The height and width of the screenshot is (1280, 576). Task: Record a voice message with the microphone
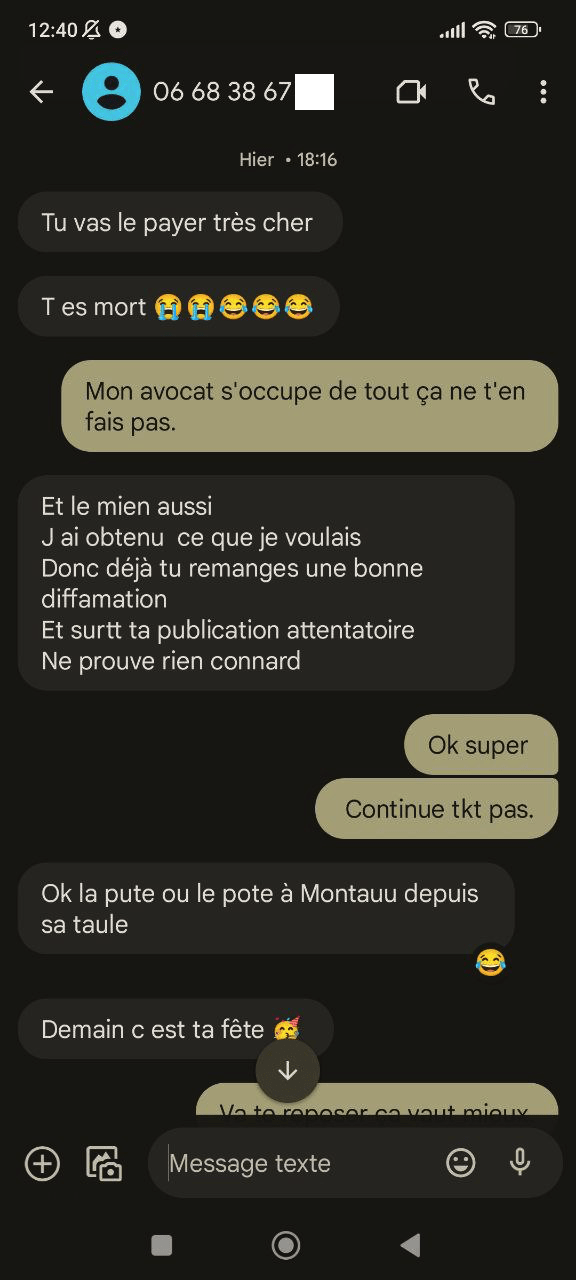tap(520, 1162)
